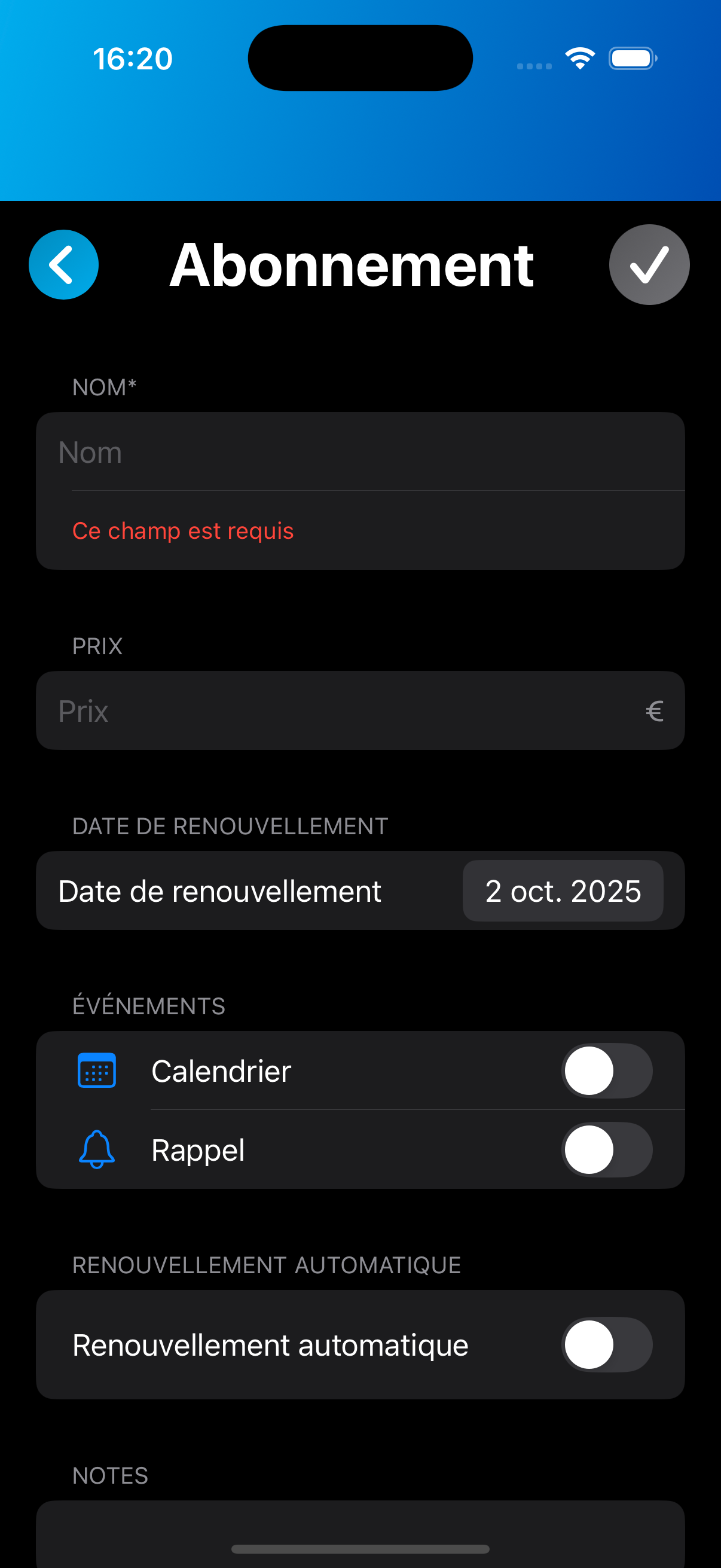The height and width of the screenshot is (1568, 721).
Task: Save the subscription with the checkmark icon
Action: (649, 264)
